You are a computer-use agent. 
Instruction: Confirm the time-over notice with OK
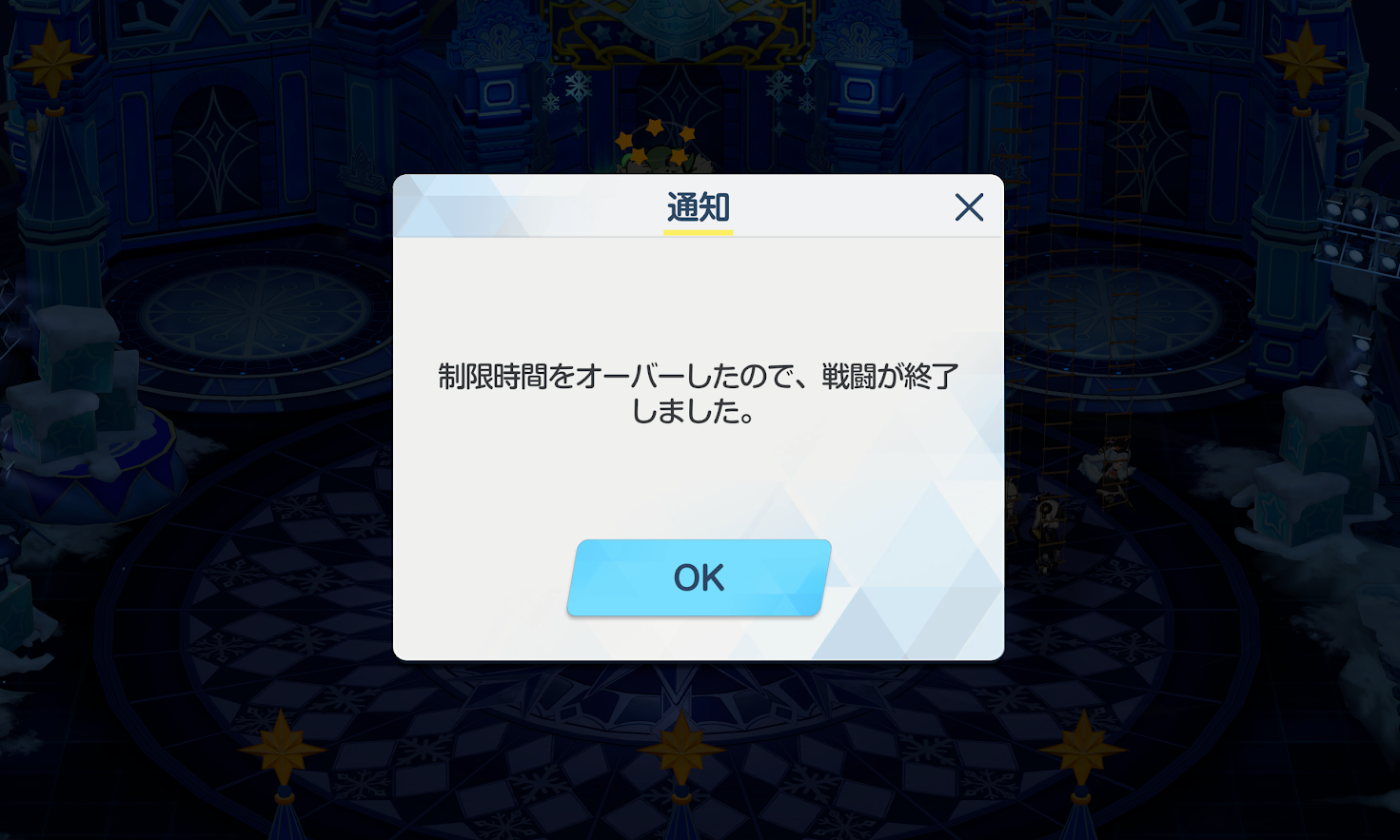700,577
